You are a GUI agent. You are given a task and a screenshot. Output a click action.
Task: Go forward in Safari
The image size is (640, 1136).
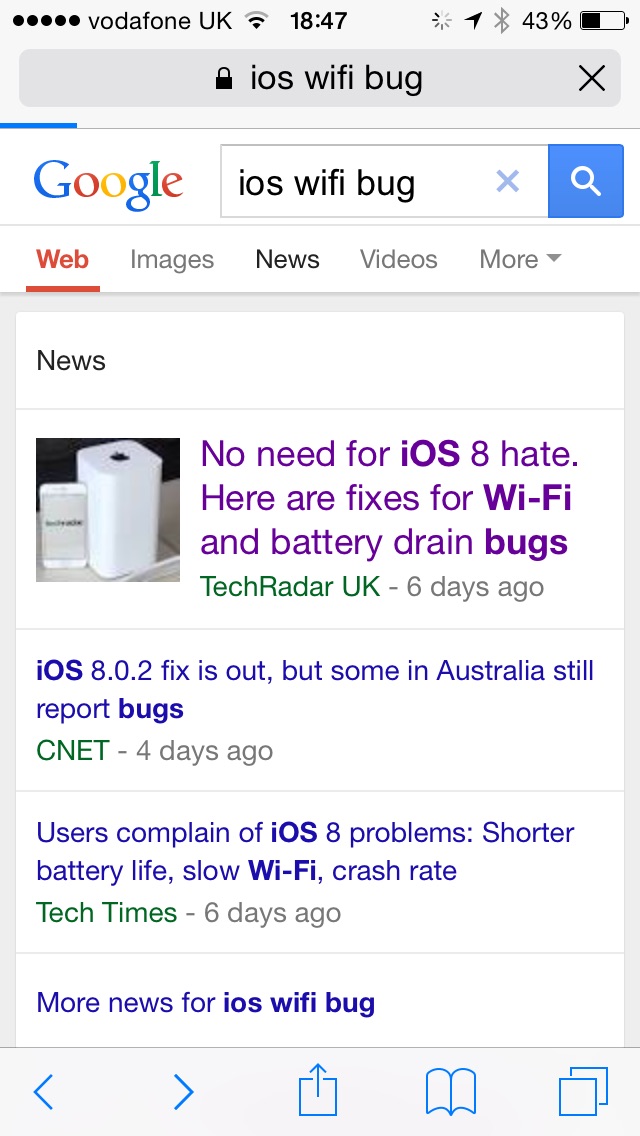[x=183, y=1091]
